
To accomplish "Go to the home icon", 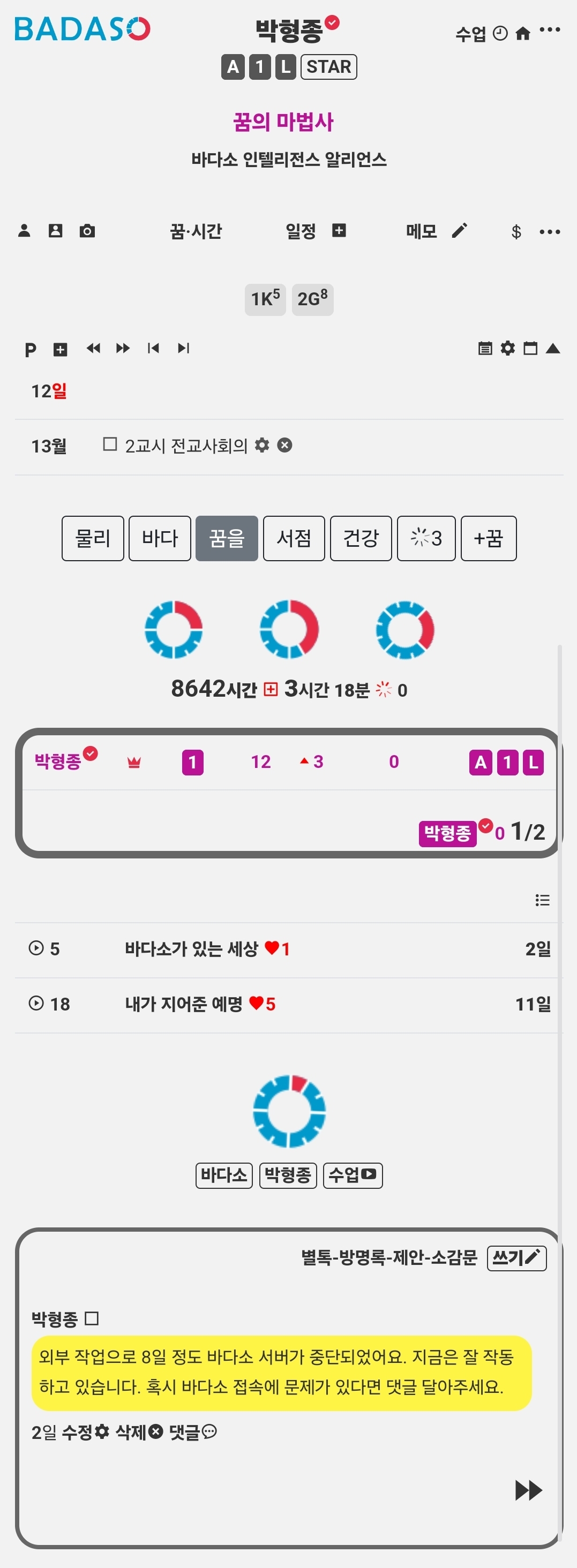I will point(522,34).
